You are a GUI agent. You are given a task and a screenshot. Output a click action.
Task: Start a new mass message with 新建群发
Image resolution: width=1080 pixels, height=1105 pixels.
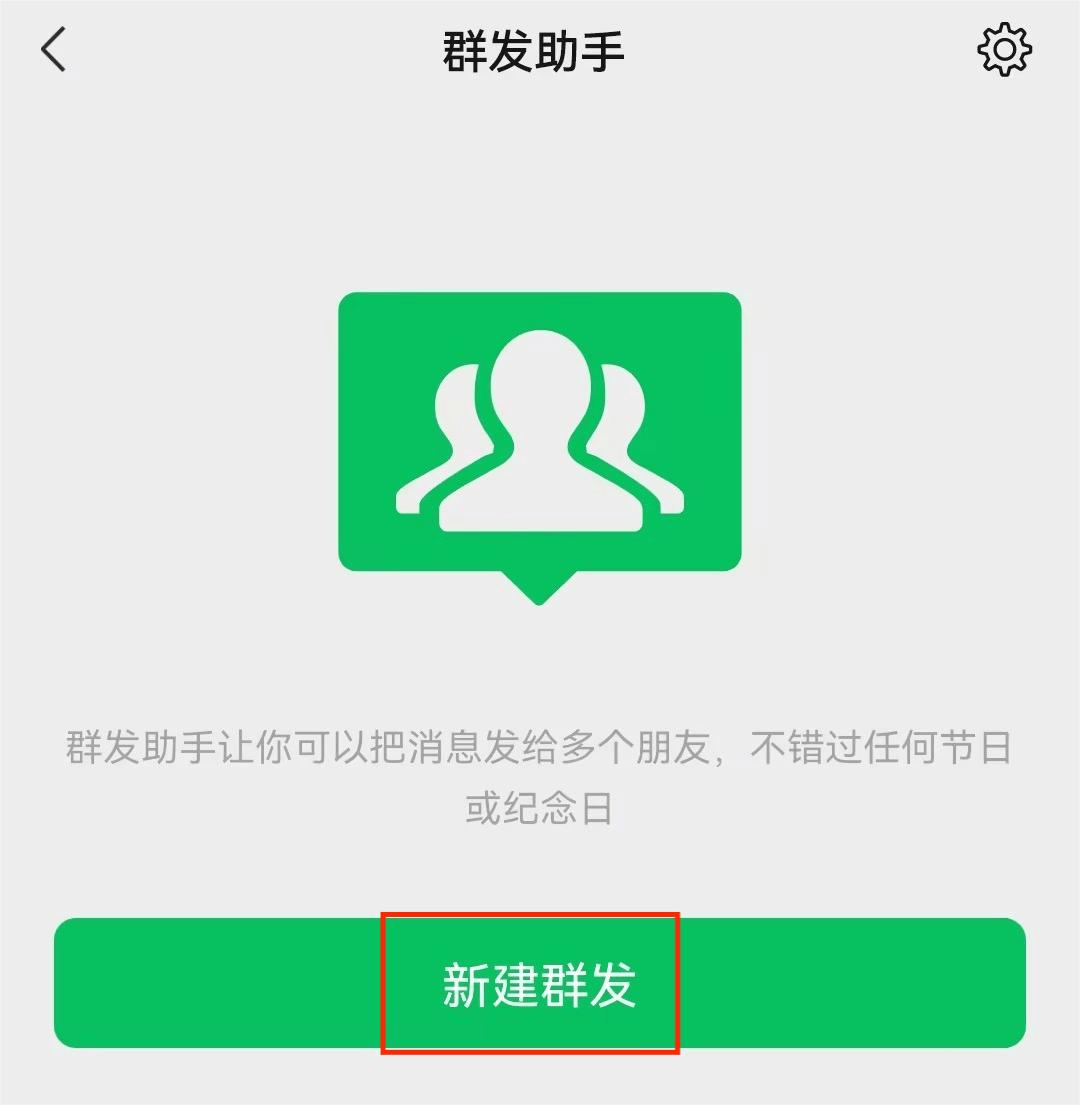535,982
